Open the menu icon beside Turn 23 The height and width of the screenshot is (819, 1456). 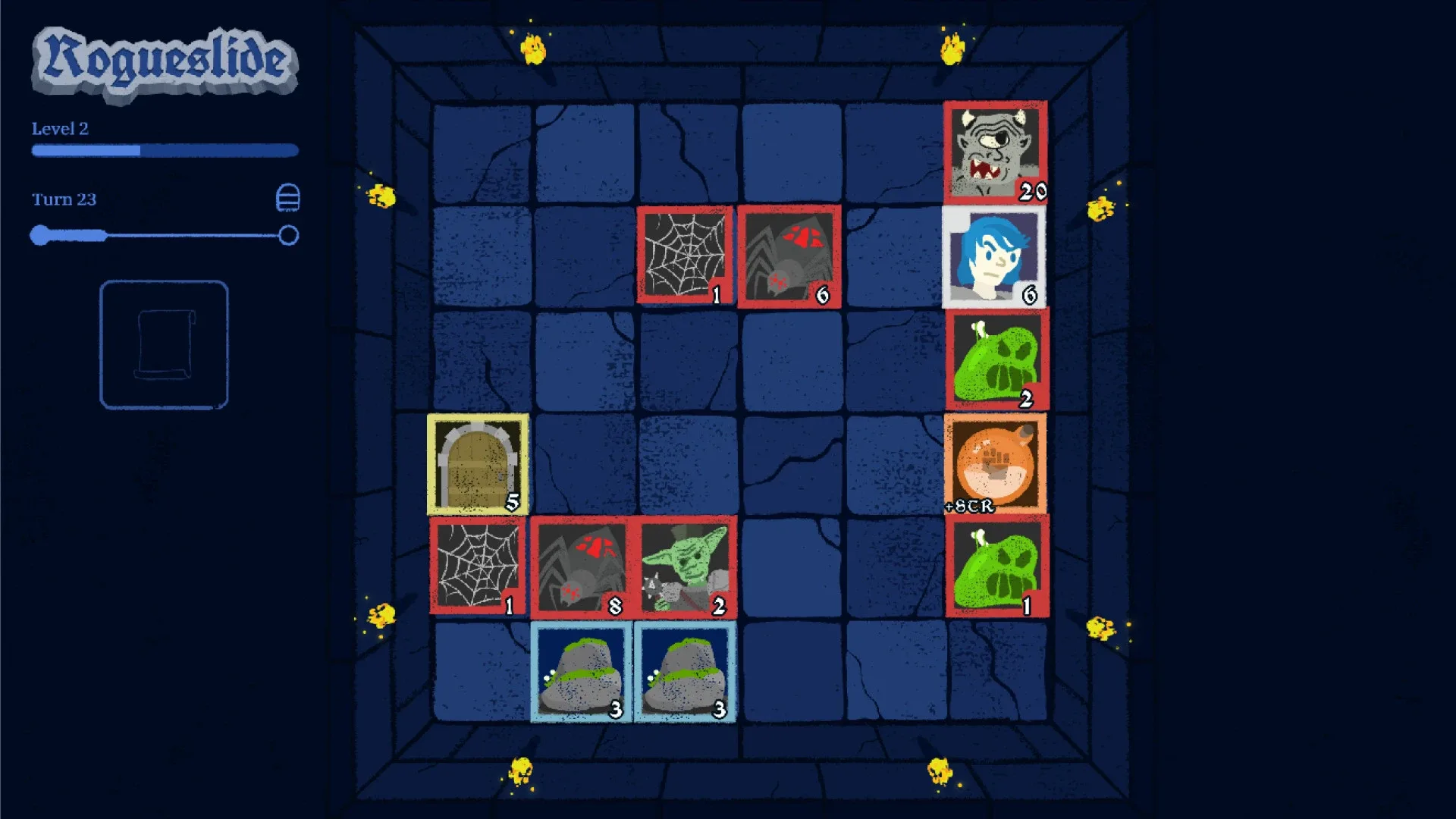click(x=287, y=198)
